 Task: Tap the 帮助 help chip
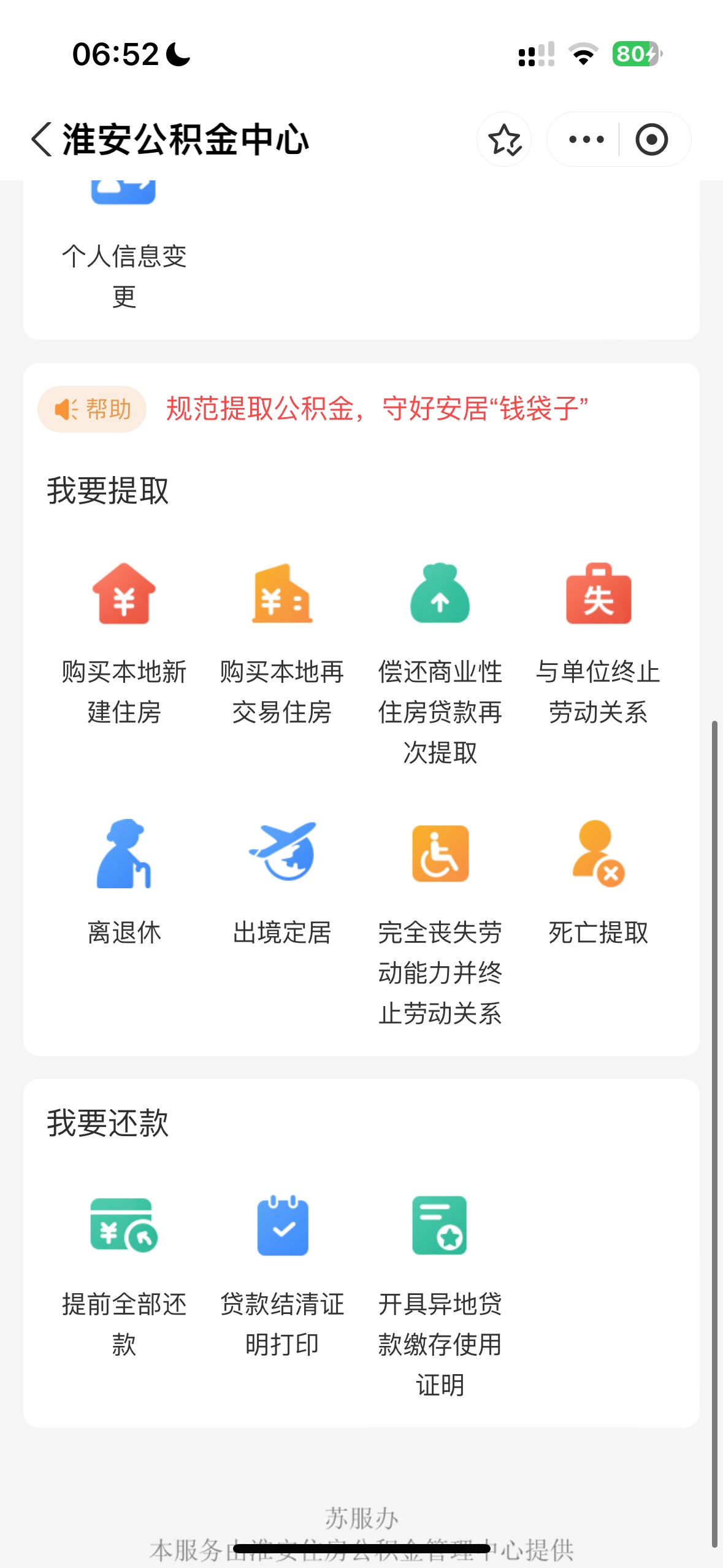click(92, 409)
